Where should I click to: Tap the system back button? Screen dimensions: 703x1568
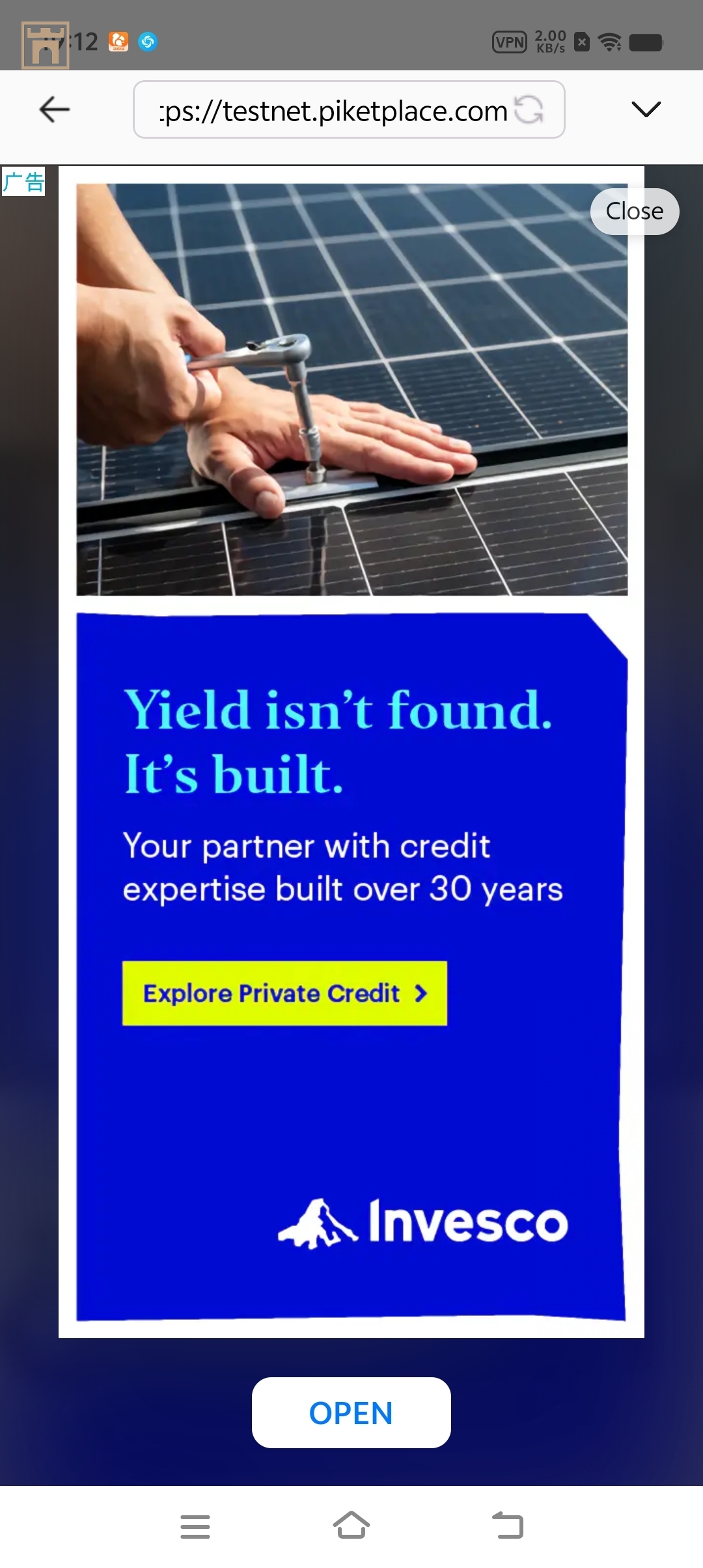(x=508, y=1525)
